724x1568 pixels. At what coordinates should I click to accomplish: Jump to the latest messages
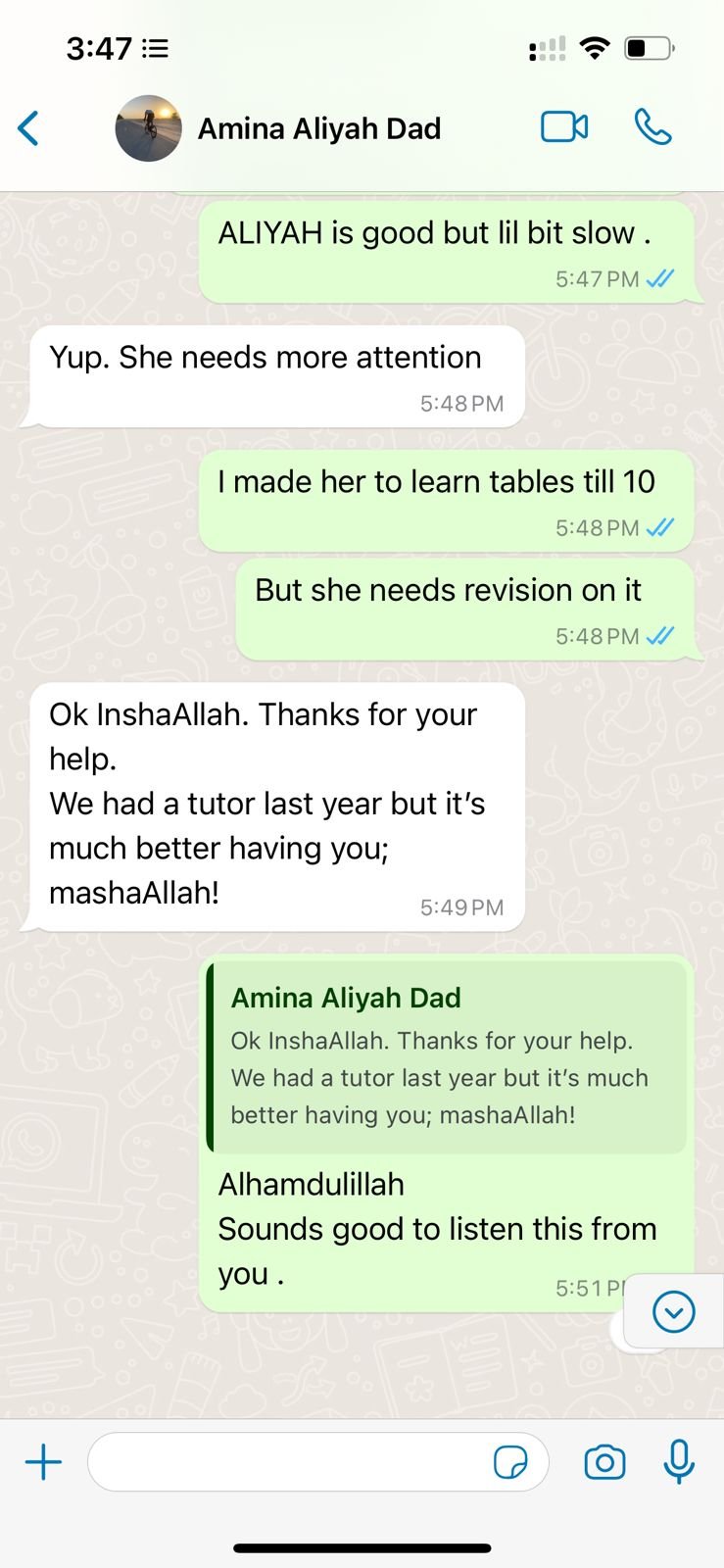(x=674, y=1312)
